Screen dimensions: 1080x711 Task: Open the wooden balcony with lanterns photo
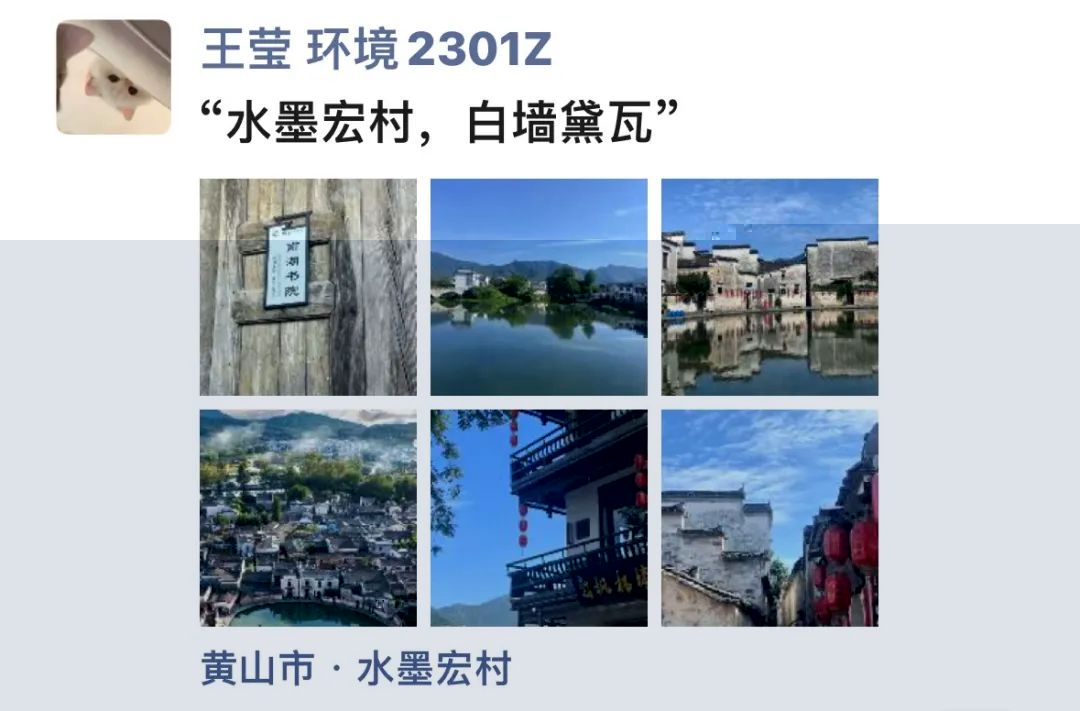(539, 518)
